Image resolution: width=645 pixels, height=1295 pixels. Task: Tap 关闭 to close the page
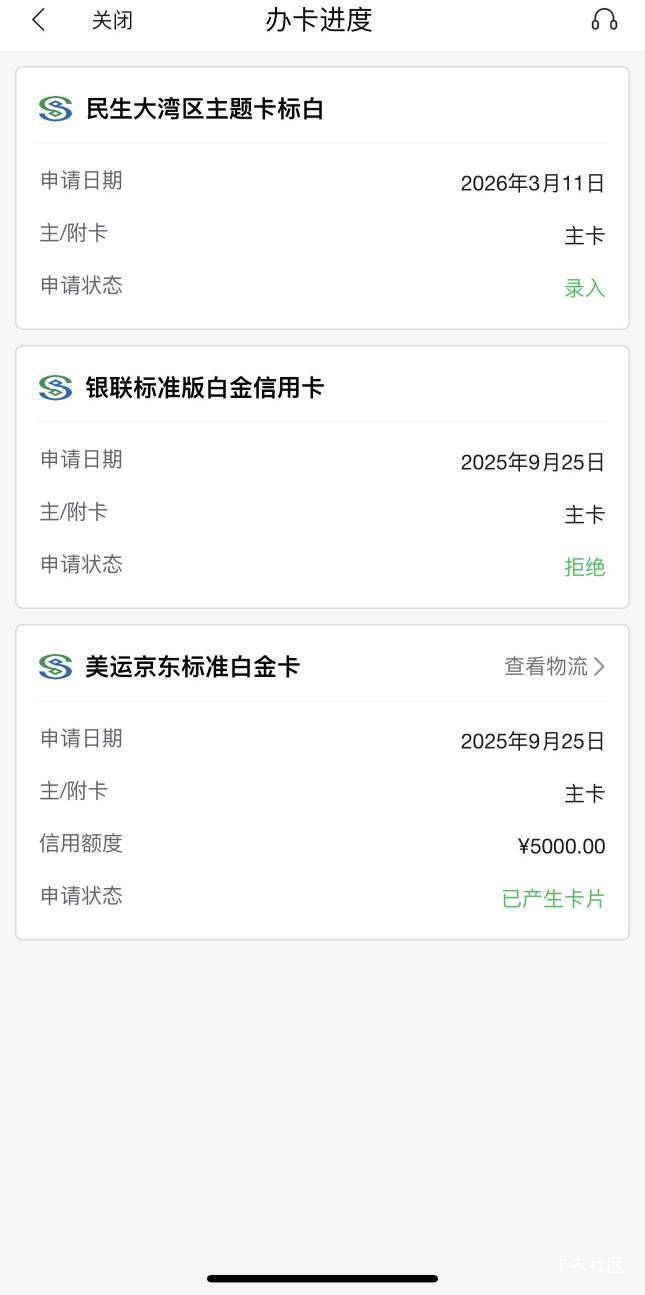click(x=112, y=21)
